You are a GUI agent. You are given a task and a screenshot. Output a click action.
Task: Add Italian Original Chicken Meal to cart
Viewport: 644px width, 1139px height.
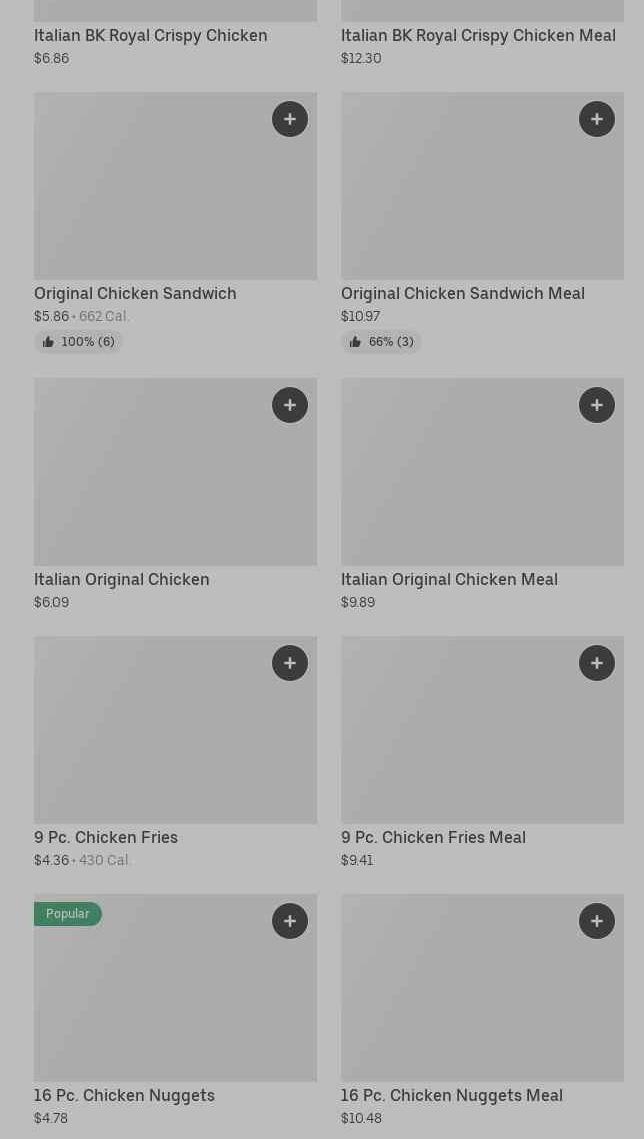(597, 405)
